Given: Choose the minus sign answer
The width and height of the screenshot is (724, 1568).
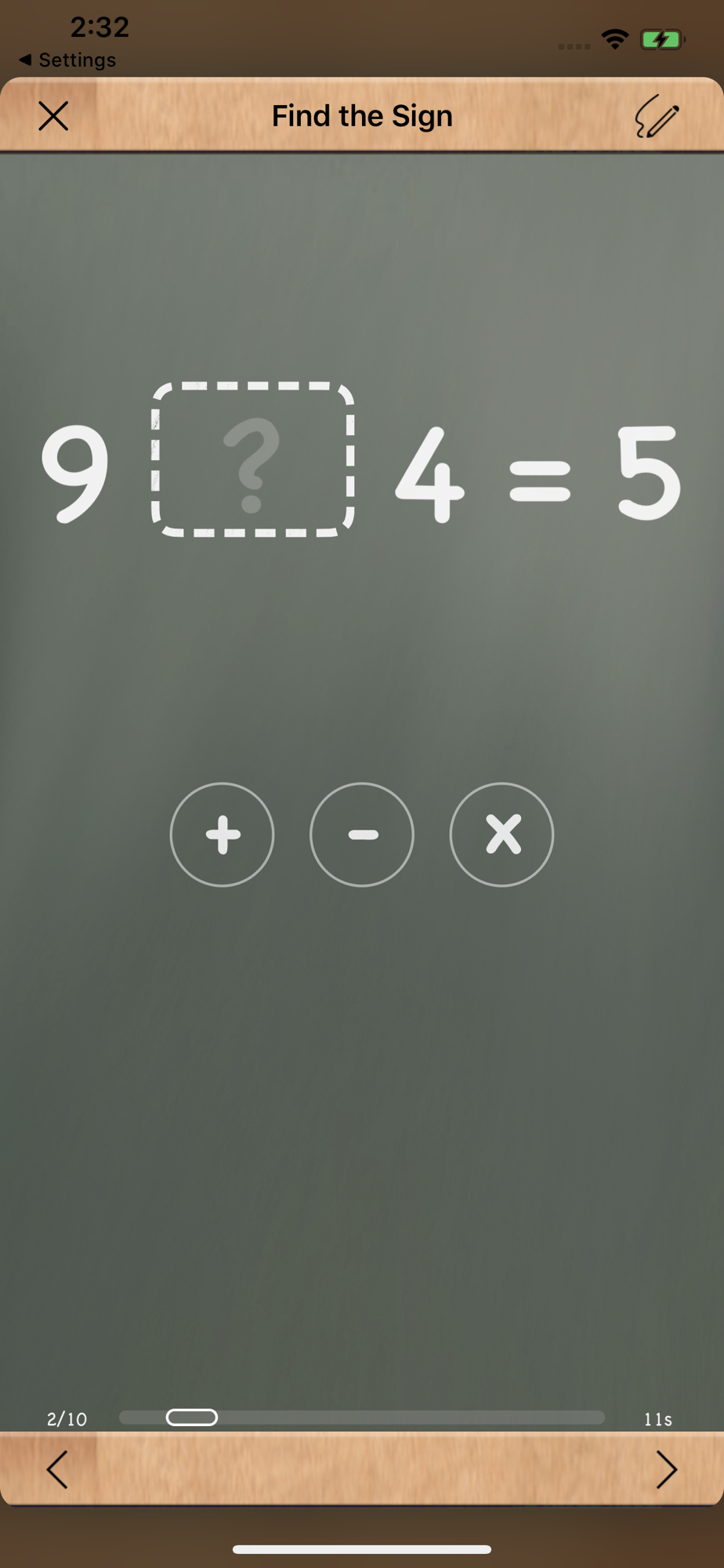Looking at the screenshot, I should tap(362, 834).
